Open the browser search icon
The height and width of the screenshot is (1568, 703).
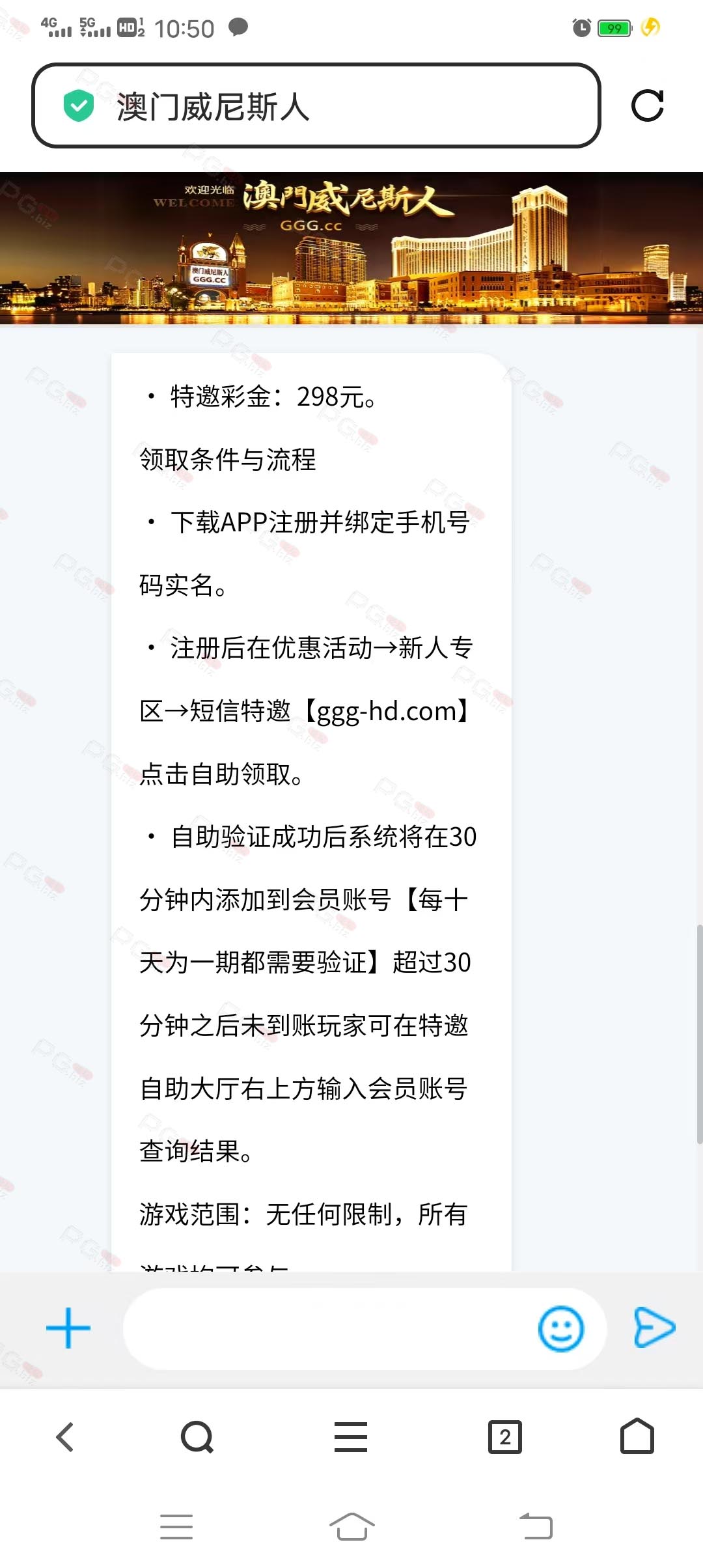[197, 1437]
